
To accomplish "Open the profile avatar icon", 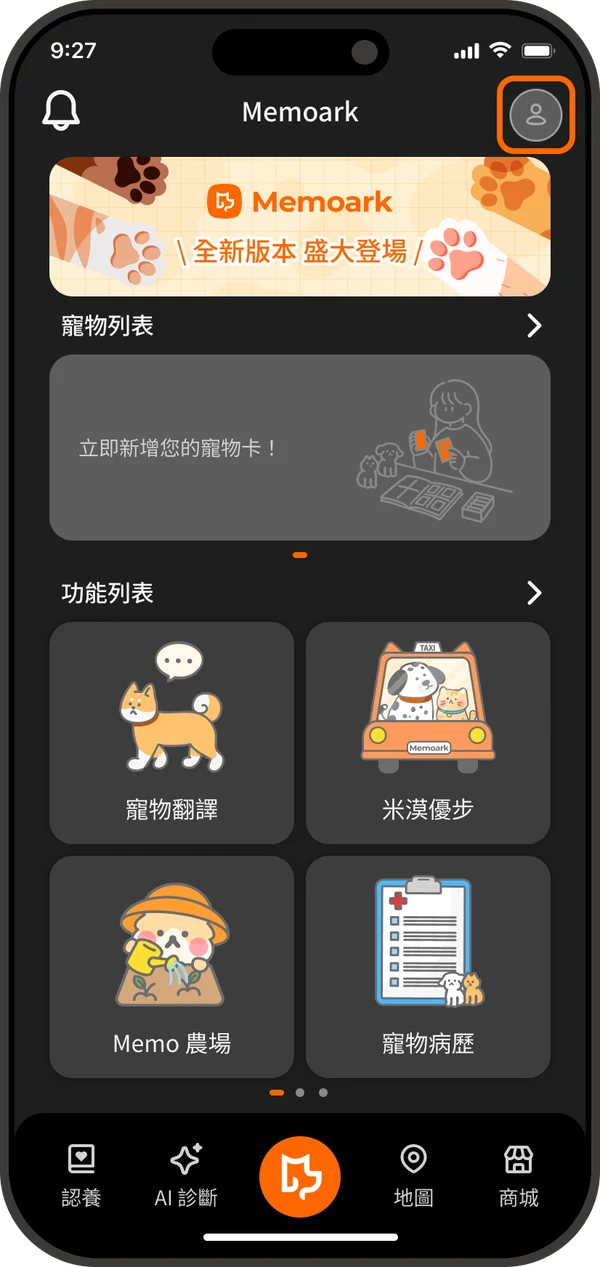I will click(536, 114).
